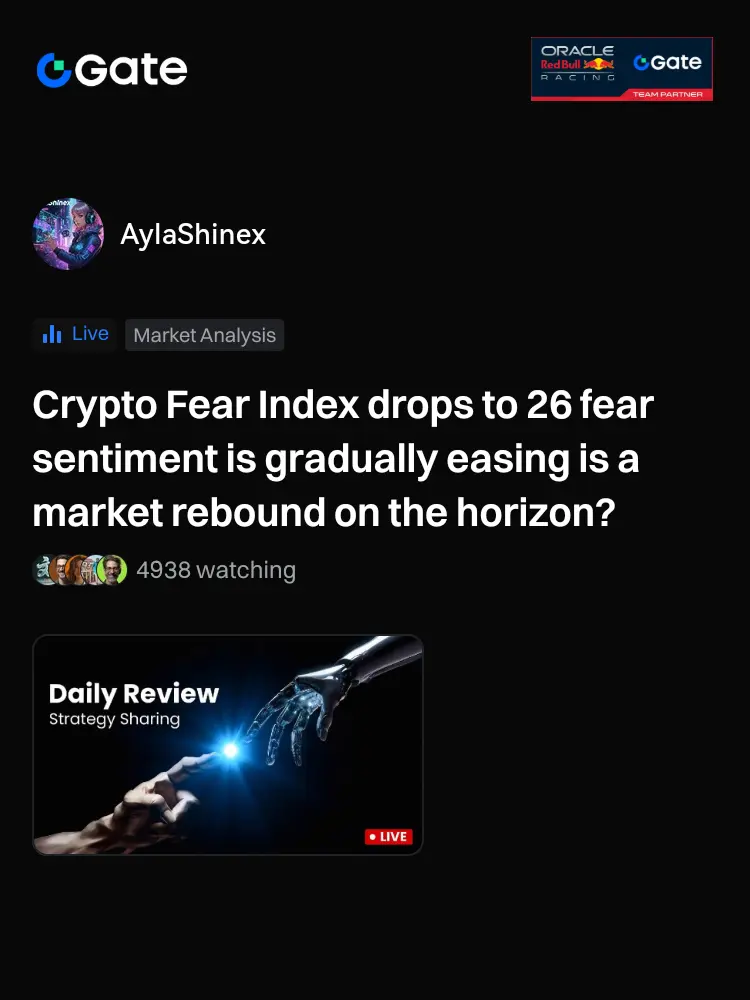Expand the 4938 watching list
Screen dimensions: 750x1000
click(x=217, y=569)
